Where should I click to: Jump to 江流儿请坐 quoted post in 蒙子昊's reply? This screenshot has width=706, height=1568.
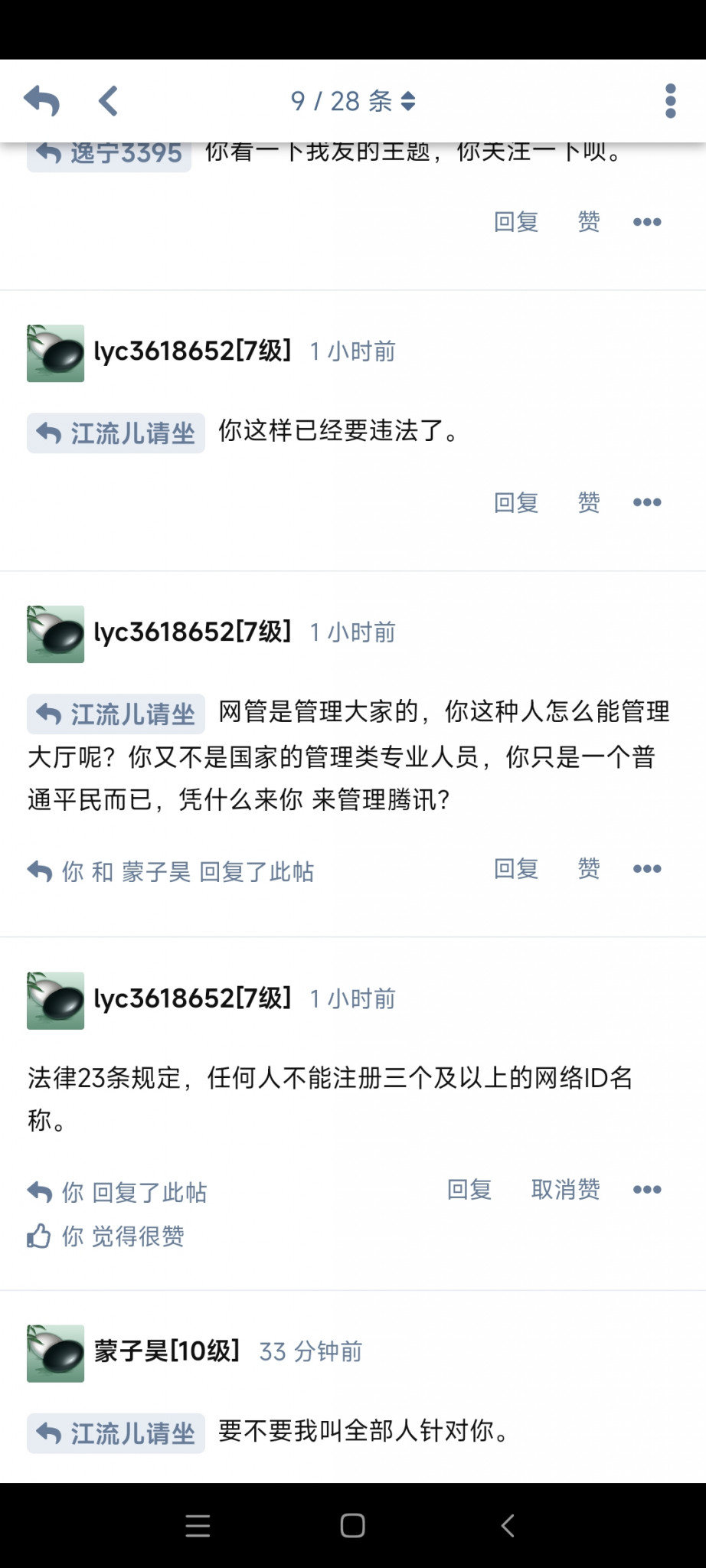[x=116, y=1432]
